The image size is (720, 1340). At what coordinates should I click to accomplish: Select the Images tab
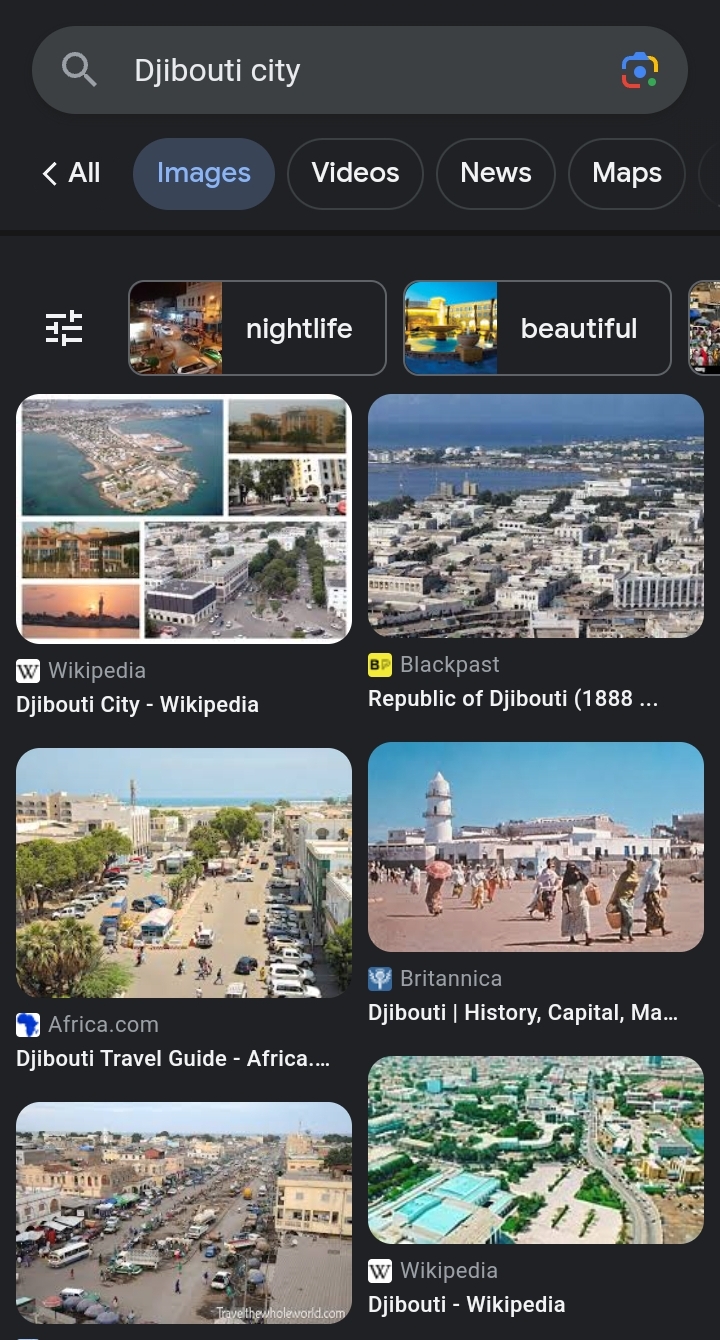[203, 173]
